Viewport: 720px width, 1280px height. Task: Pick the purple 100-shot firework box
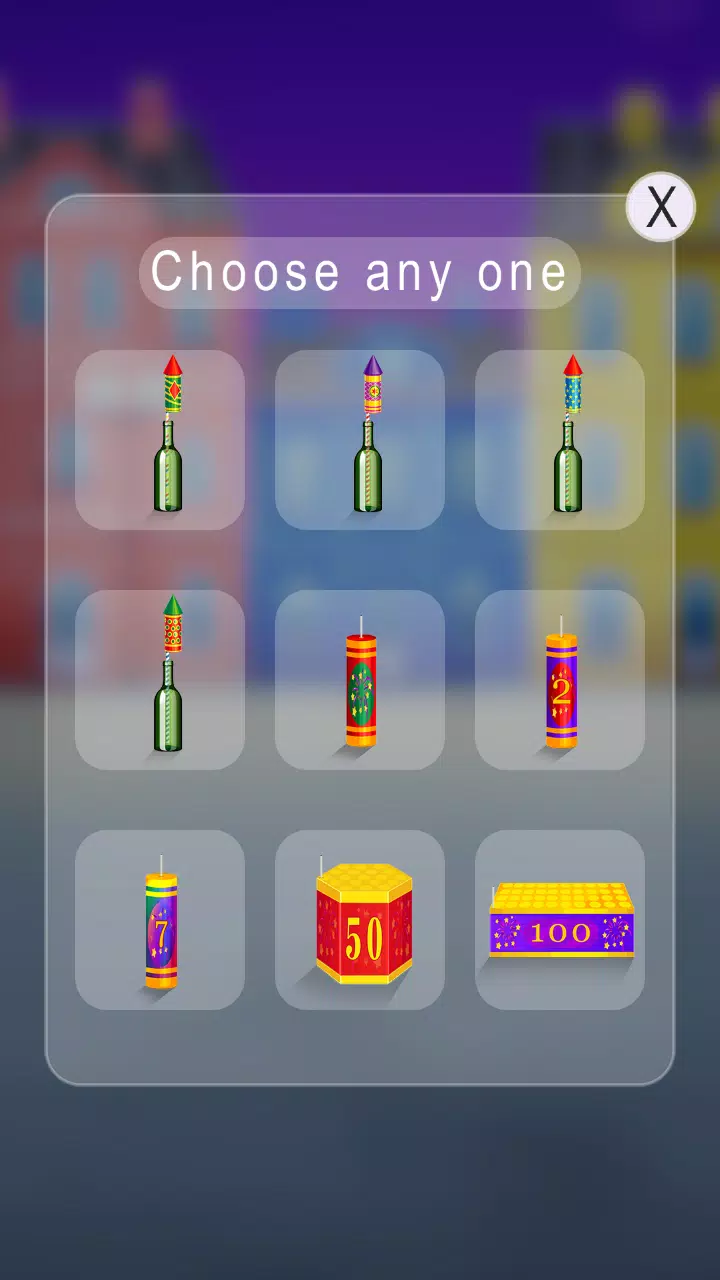coord(560,919)
